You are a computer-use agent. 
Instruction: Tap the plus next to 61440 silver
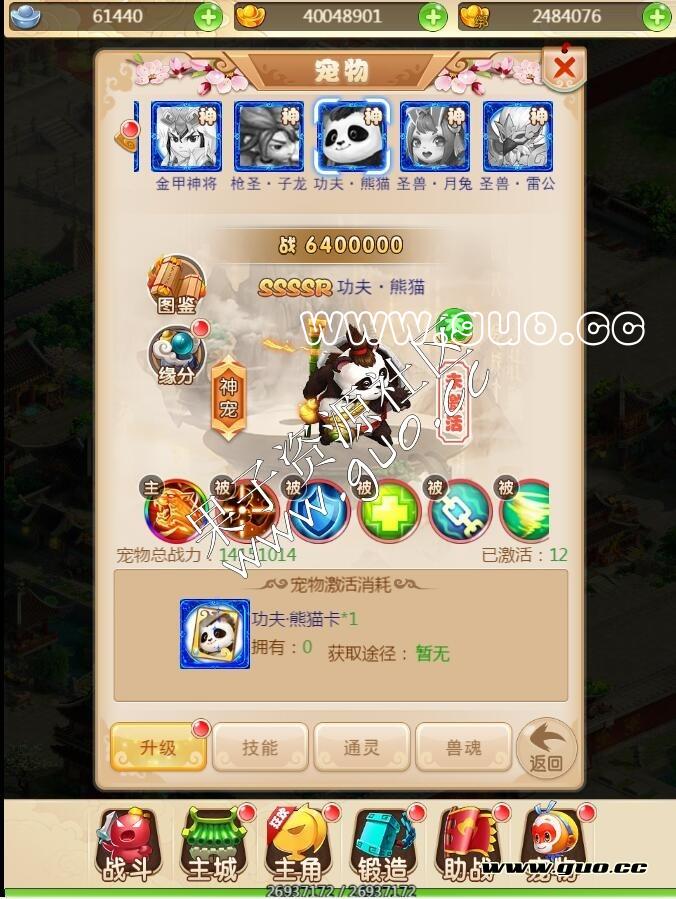click(x=208, y=17)
